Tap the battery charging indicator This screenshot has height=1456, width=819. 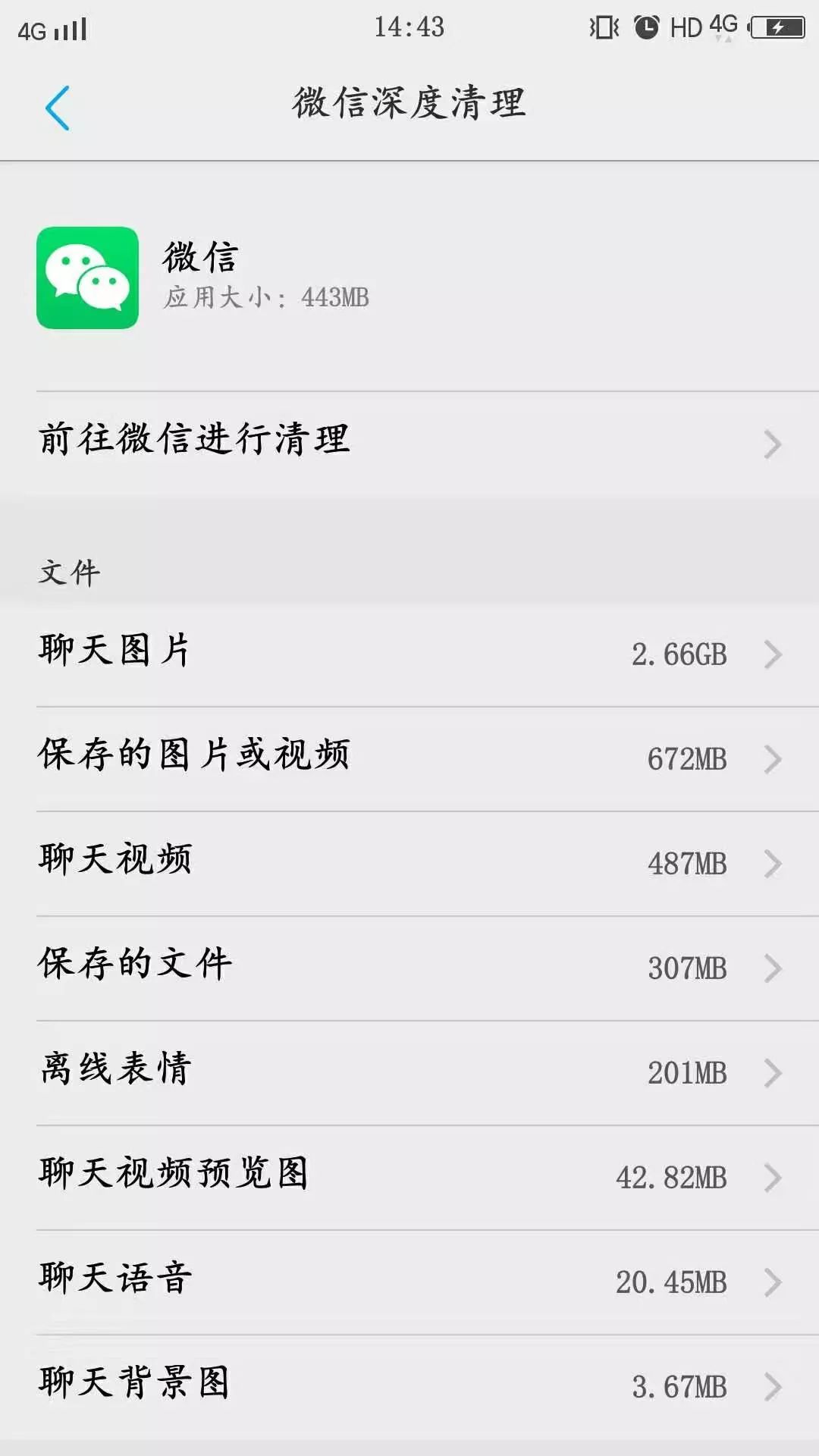775,27
